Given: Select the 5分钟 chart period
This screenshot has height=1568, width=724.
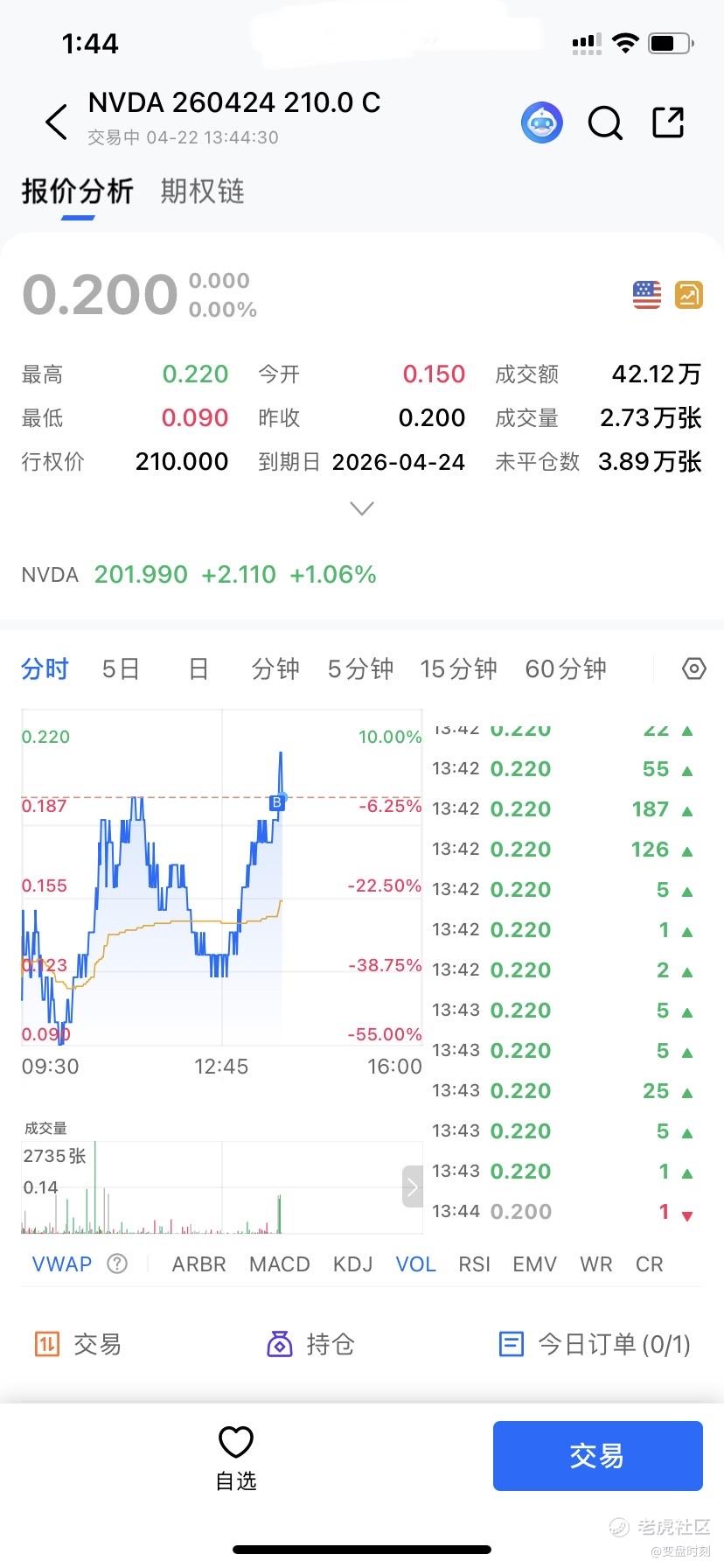Looking at the screenshot, I should pyautogui.click(x=360, y=669).
